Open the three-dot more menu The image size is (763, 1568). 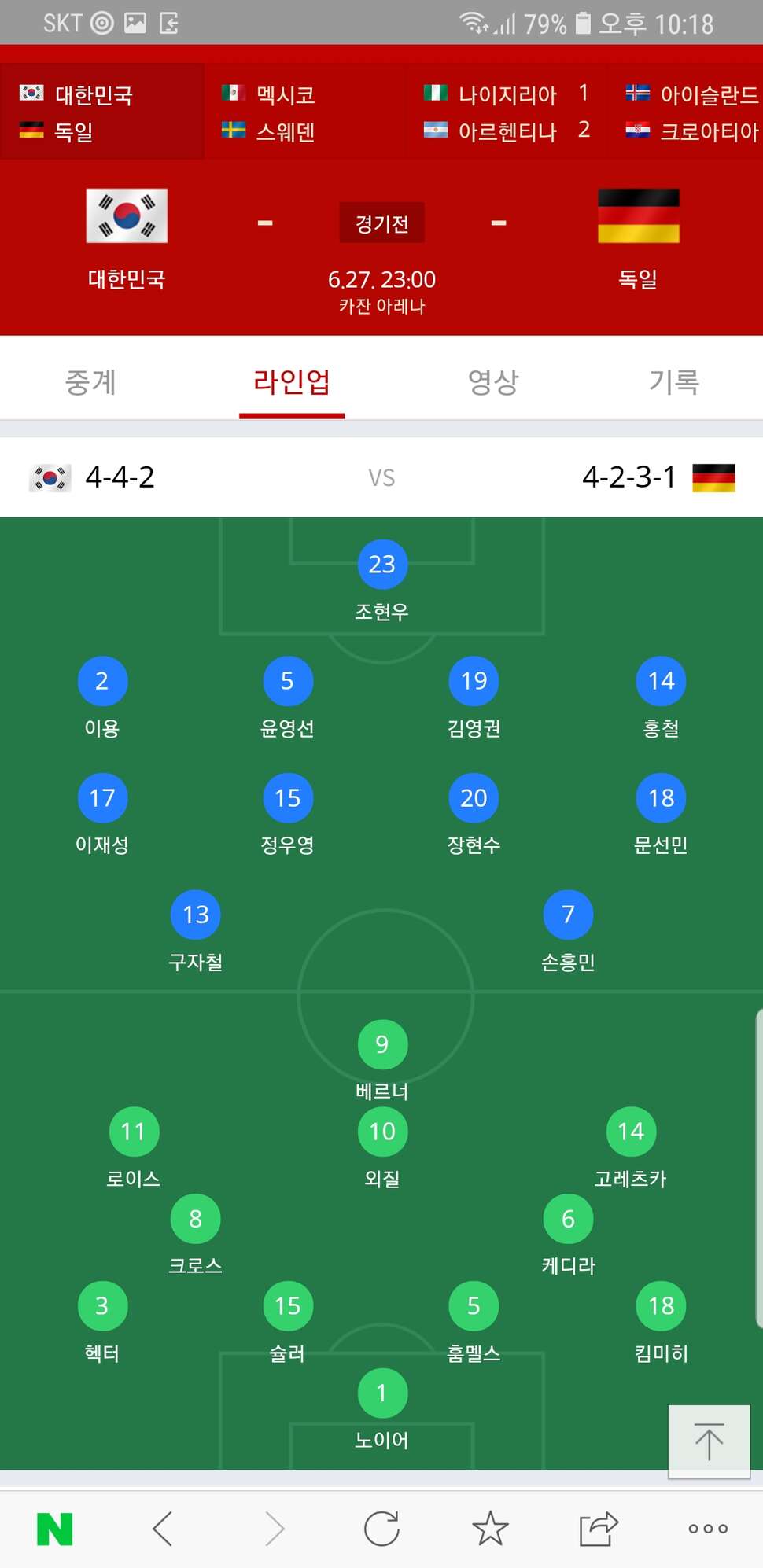point(708,1529)
